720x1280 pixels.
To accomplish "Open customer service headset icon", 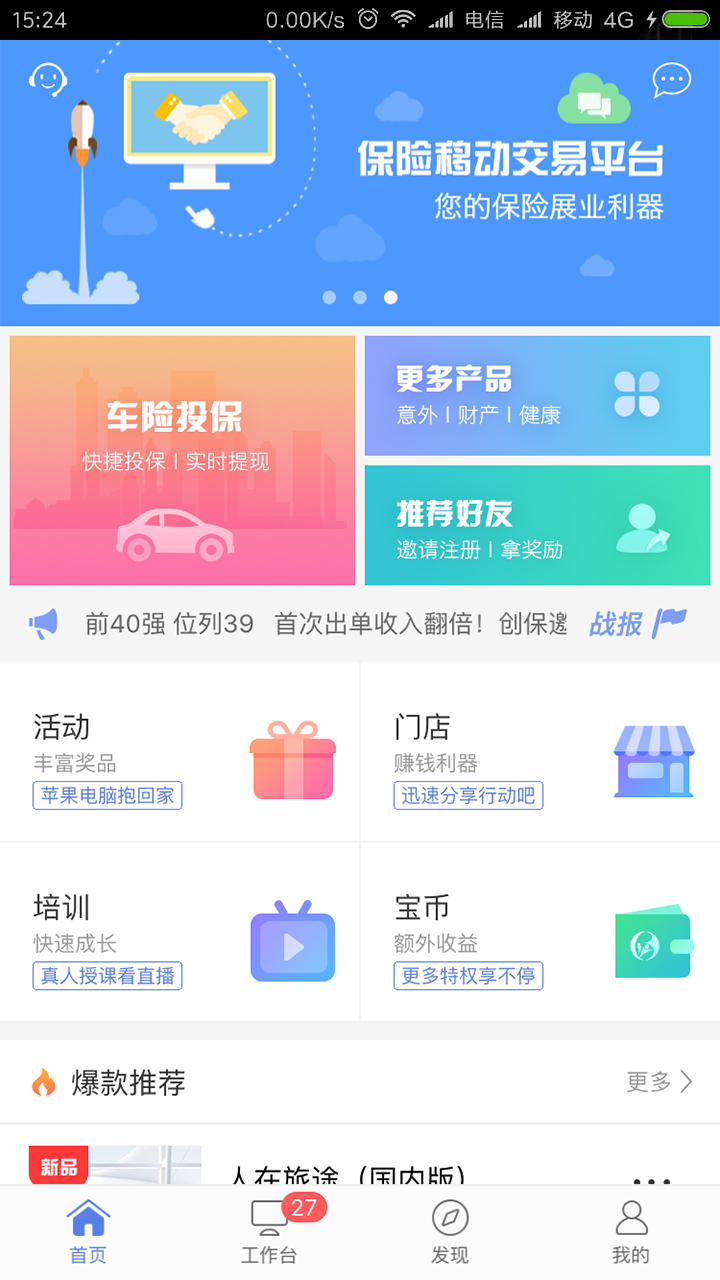I will (47, 79).
